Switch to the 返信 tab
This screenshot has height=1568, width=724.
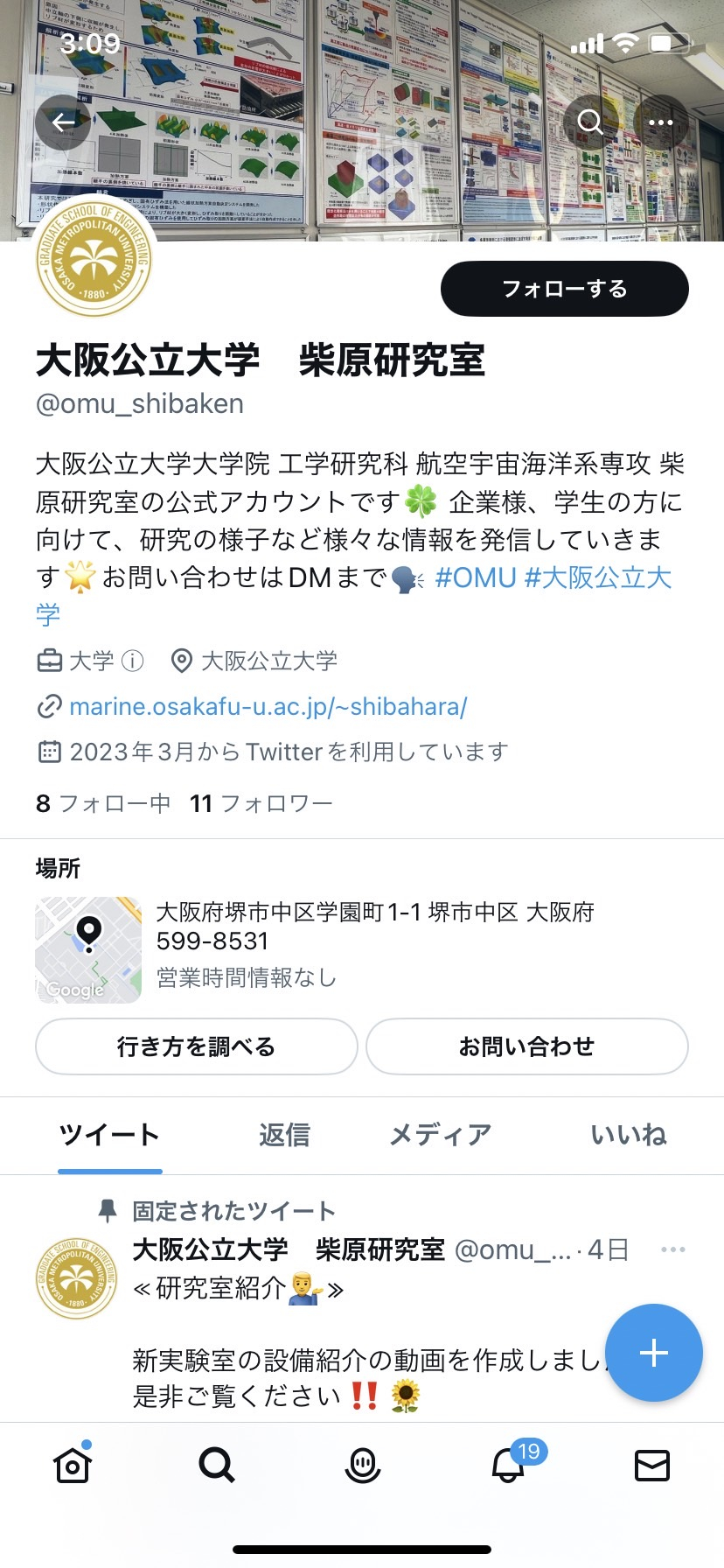coord(284,1135)
